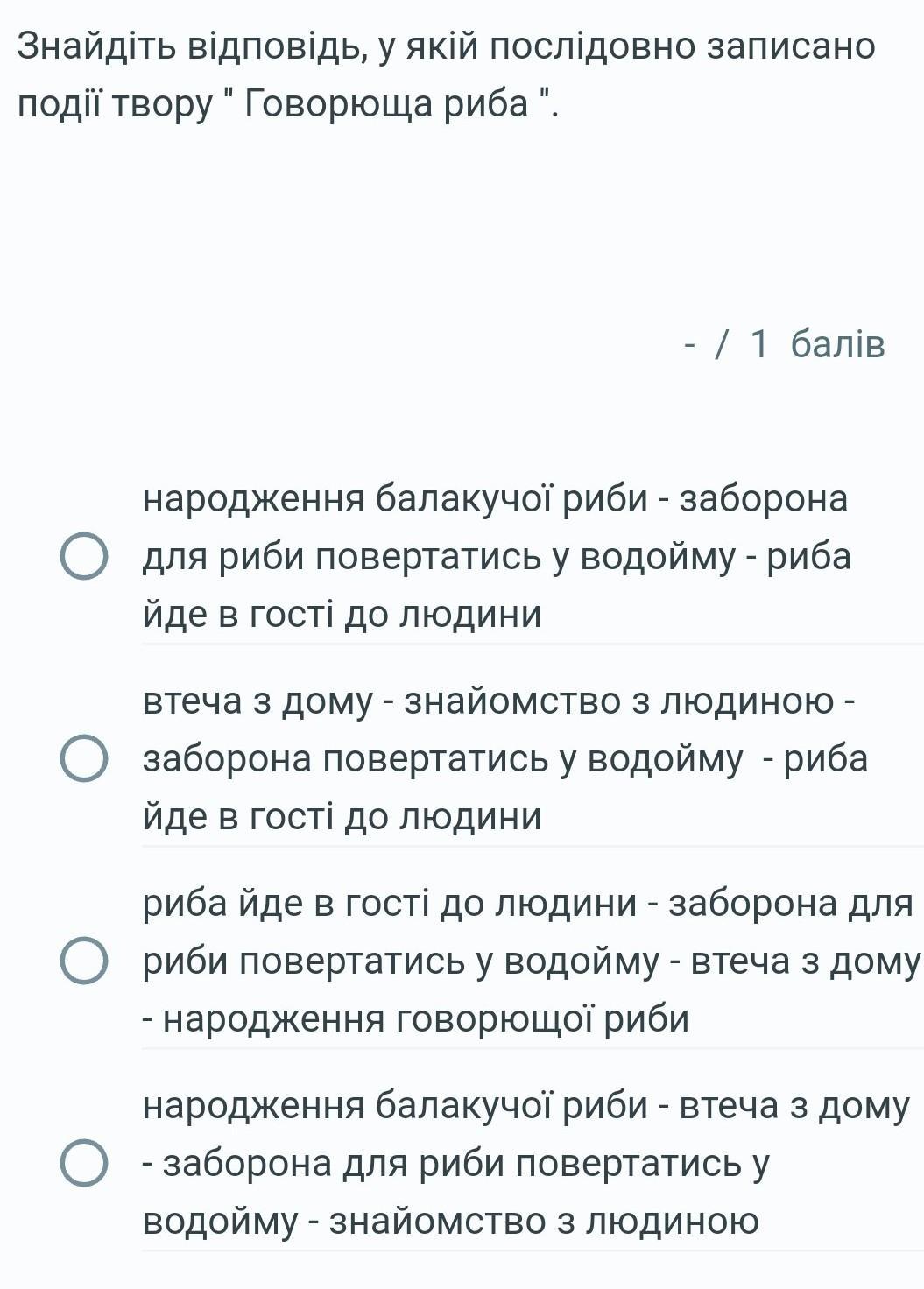Mark the option ending with знайомство з людиною
Image resolution: width=924 pixels, height=1289 pixels.
[x=84, y=1163]
